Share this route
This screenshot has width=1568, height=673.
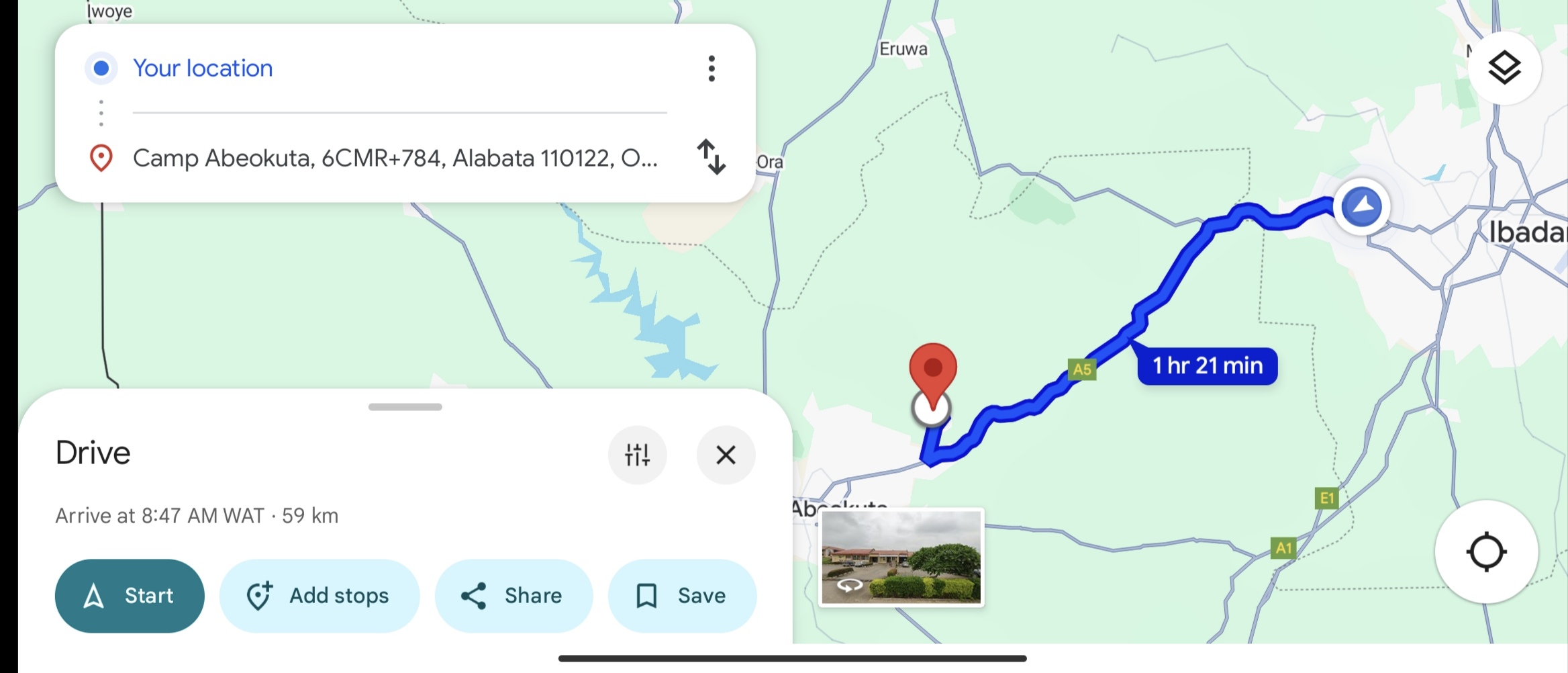click(513, 596)
